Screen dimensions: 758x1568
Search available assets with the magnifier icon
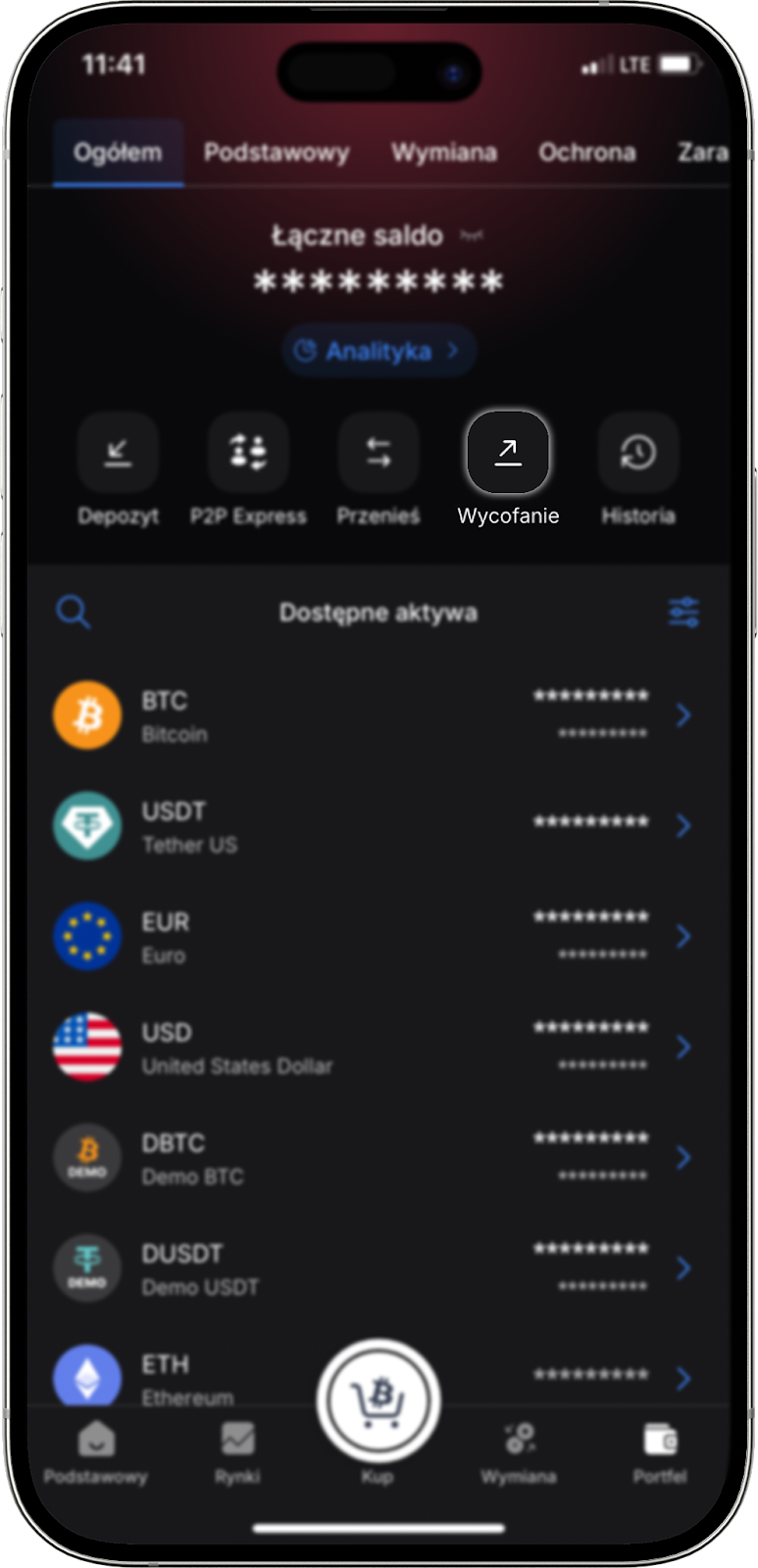(x=74, y=613)
